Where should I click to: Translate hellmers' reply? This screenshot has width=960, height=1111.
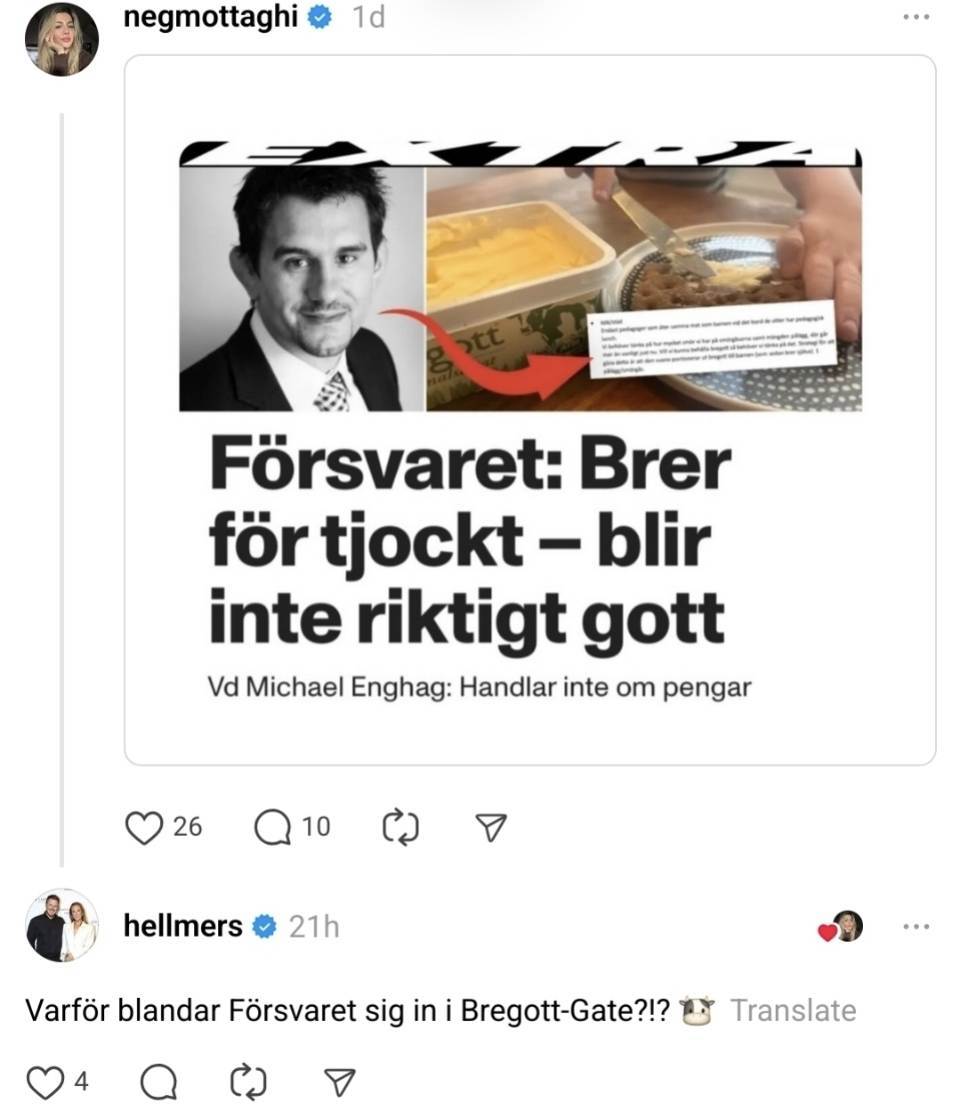[793, 1011]
